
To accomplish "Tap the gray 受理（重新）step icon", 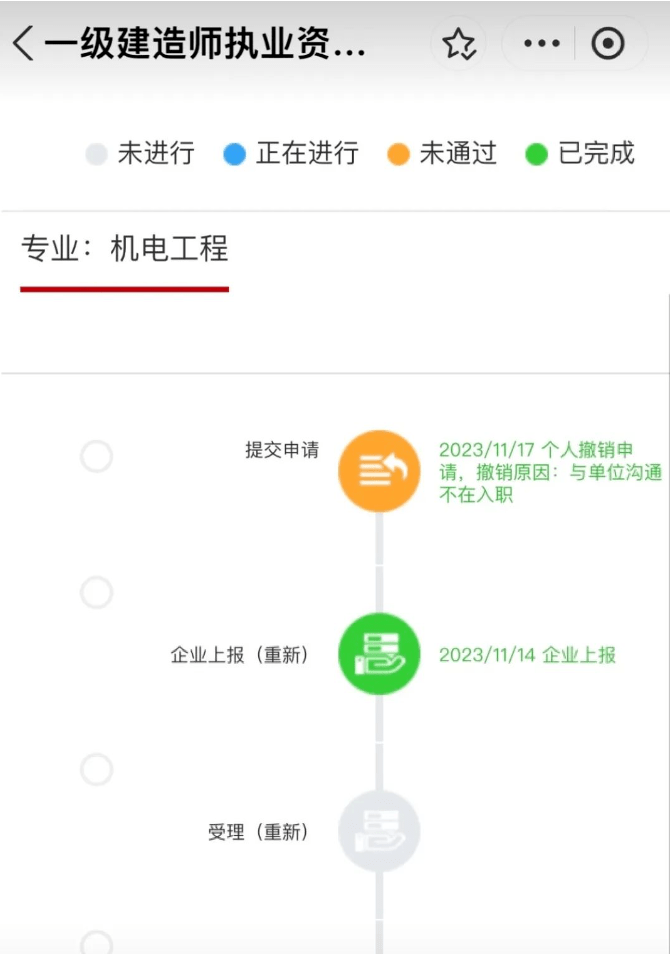I will click(x=378, y=831).
